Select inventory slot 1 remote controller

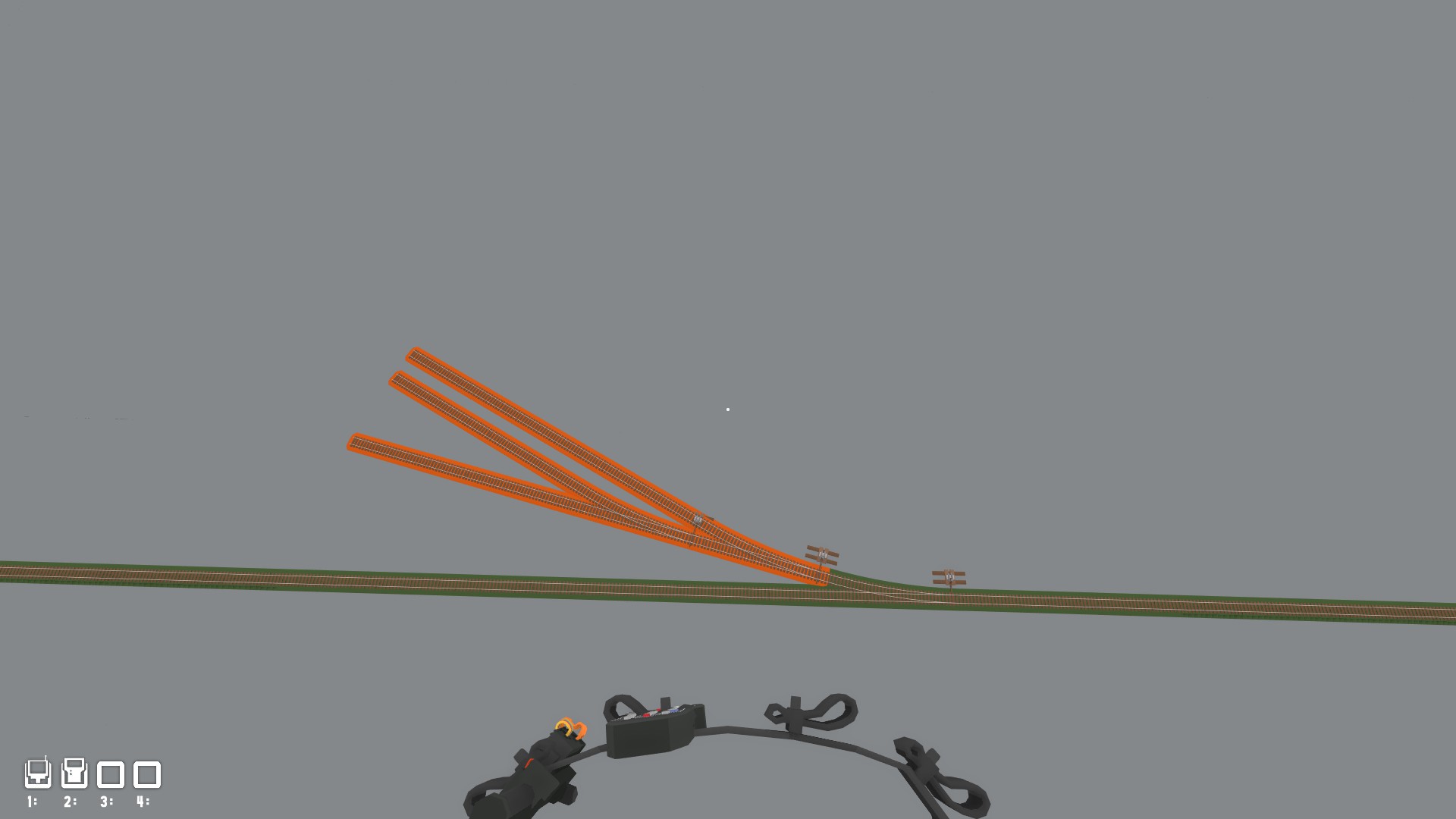[38, 773]
